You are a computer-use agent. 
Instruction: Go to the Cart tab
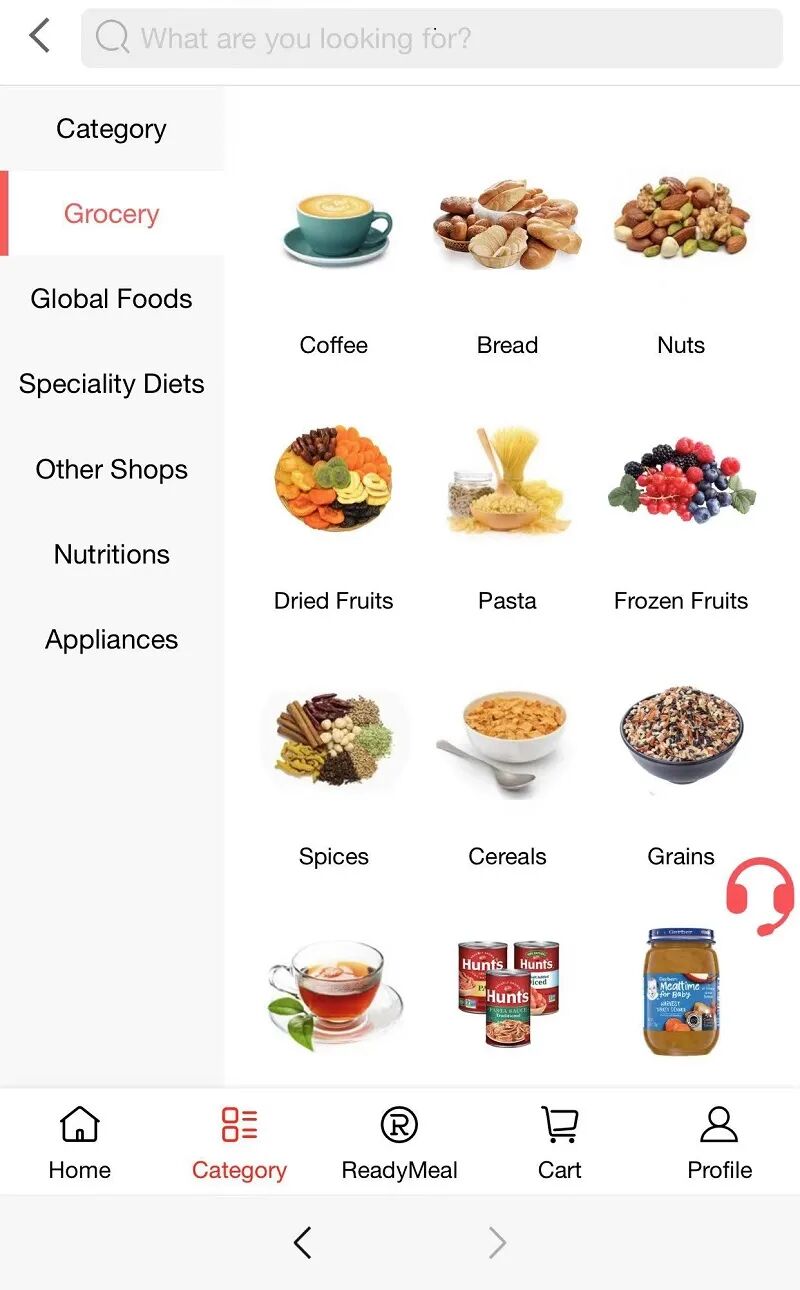tap(559, 1143)
